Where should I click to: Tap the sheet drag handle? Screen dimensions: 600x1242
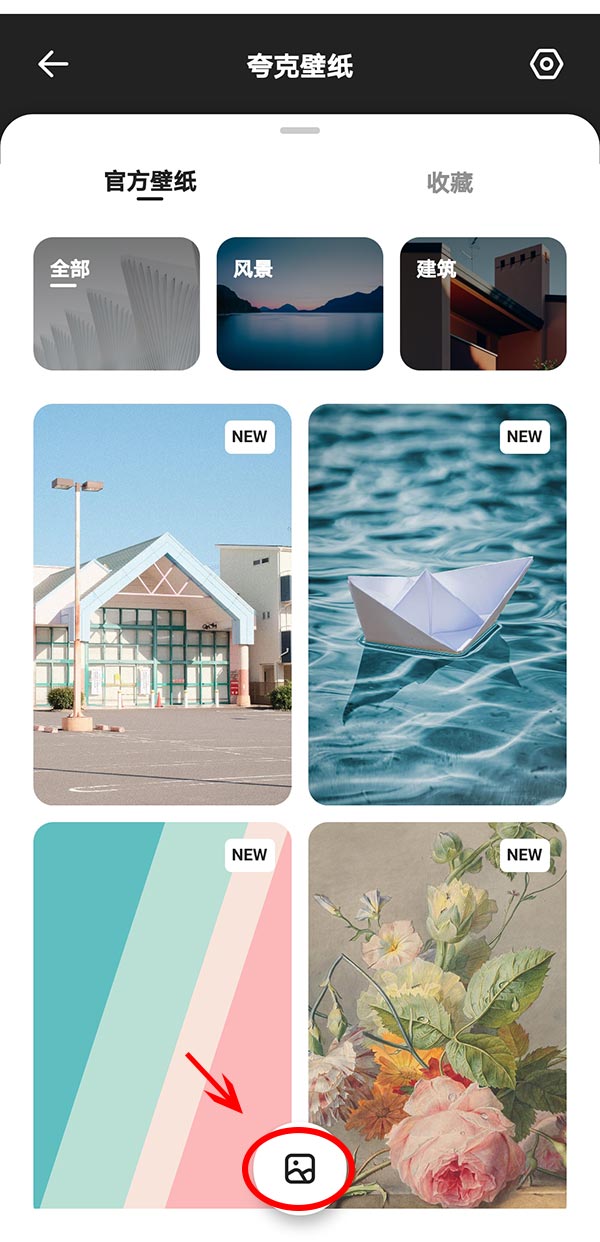tap(300, 130)
